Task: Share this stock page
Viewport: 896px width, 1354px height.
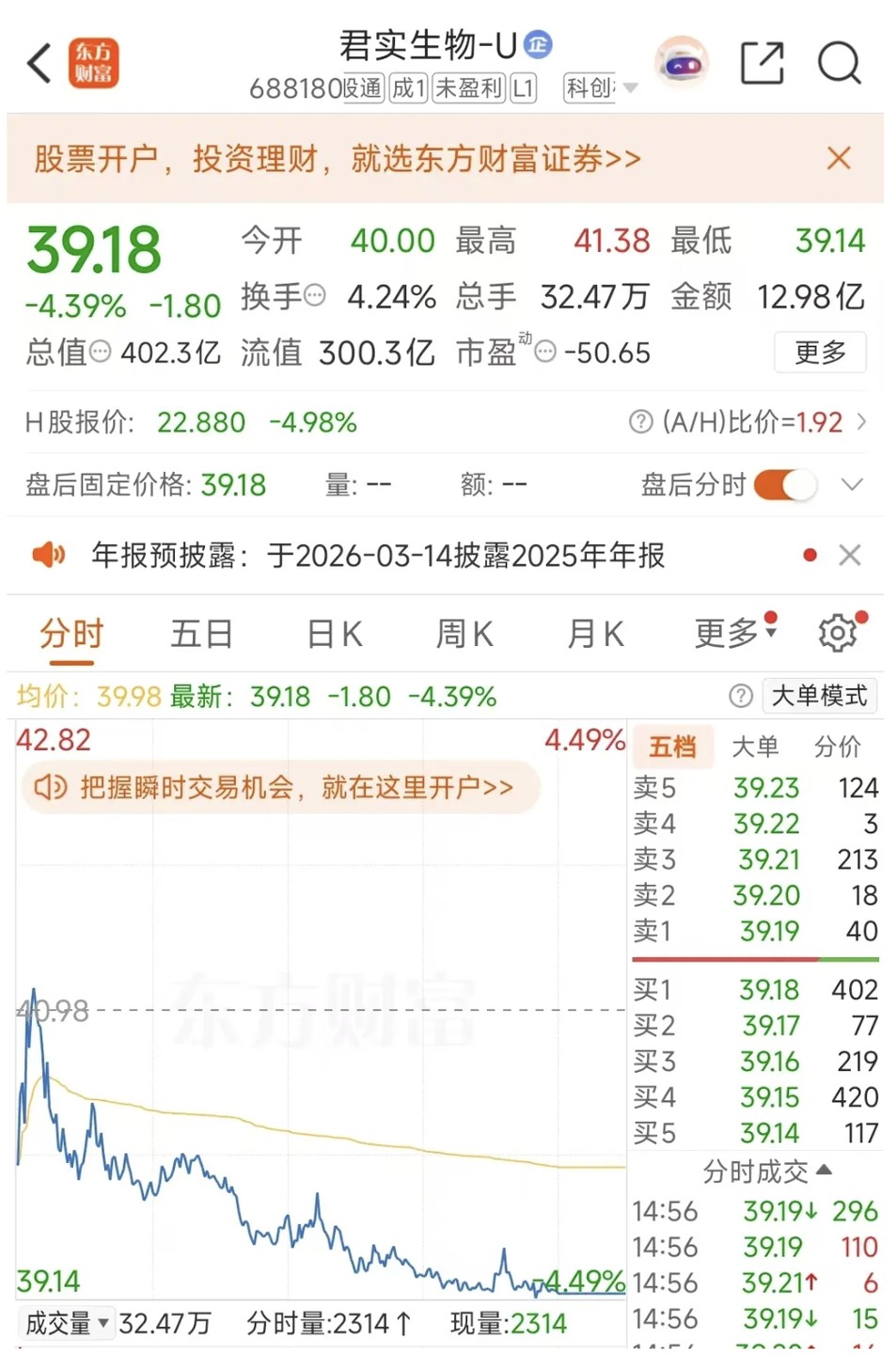Action: (762, 64)
